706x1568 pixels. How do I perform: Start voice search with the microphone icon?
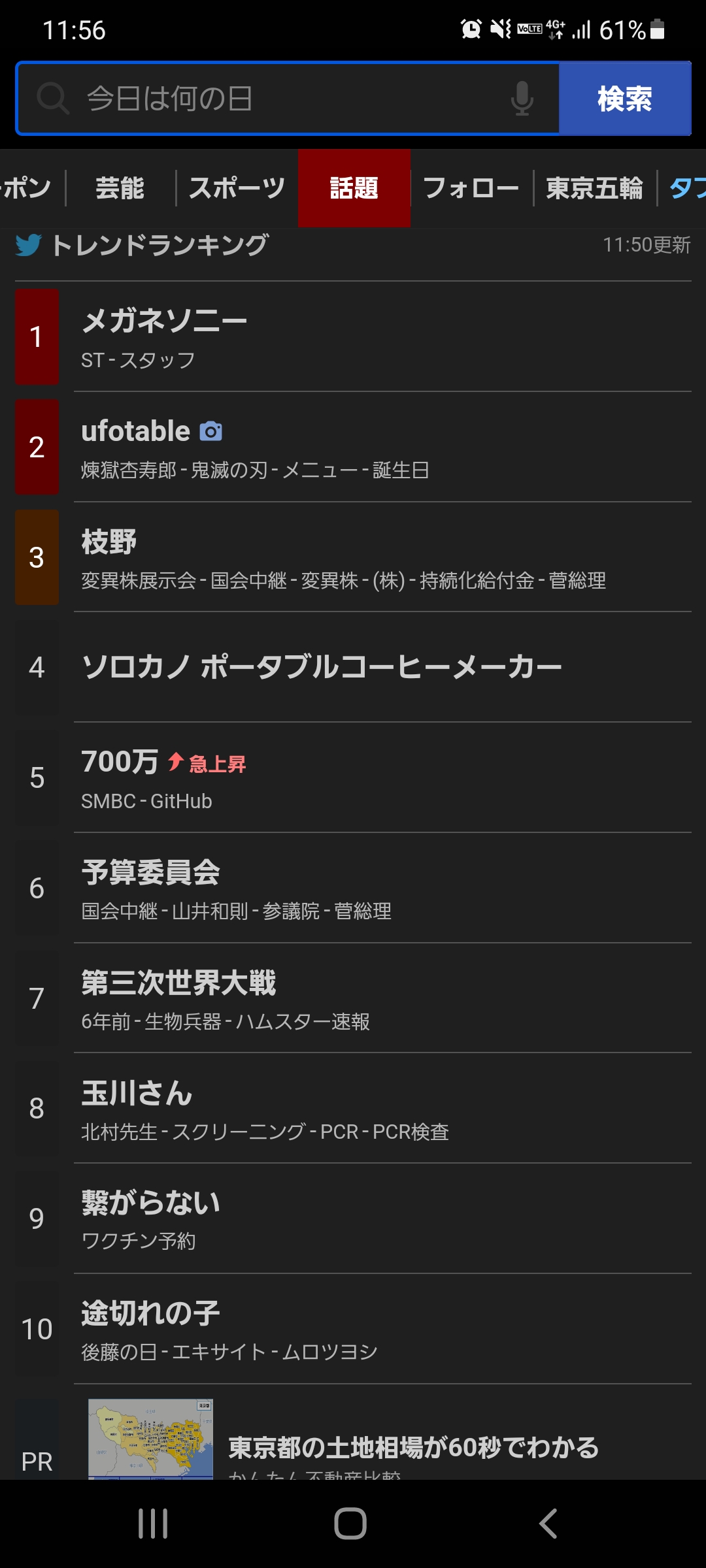(522, 99)
